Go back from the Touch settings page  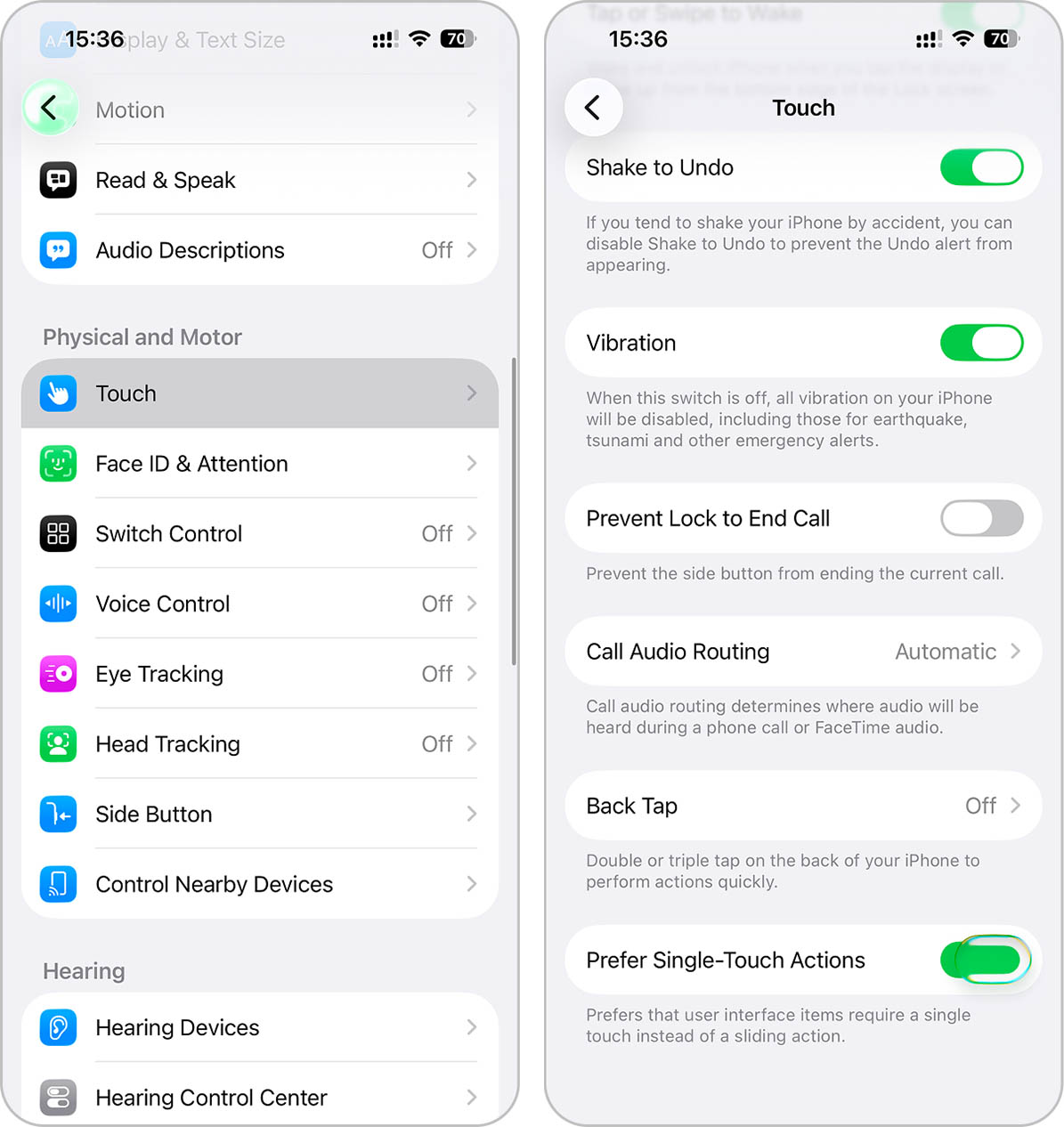pos(593,108)
